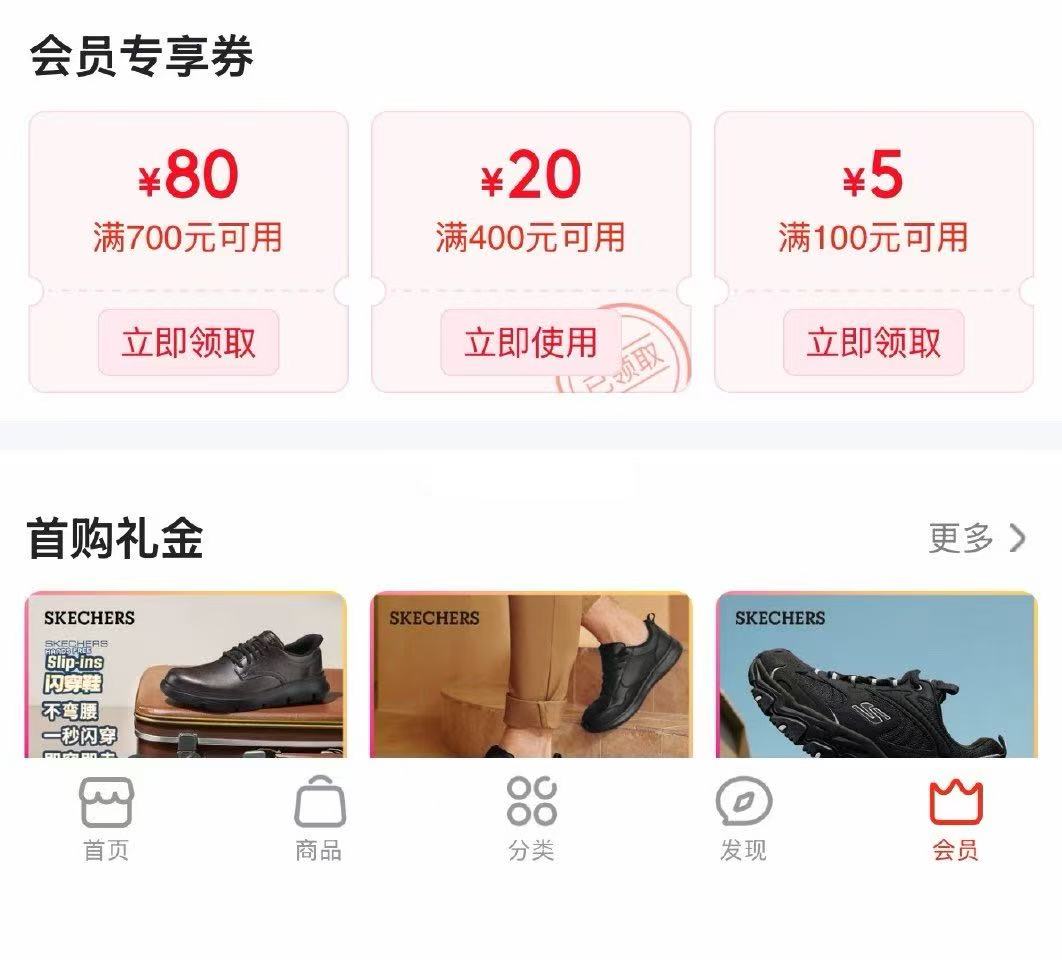1062x960 pixels.
Task: Claim the ¥5 coupon with 立即领取
Action: [x=873, y=343]
